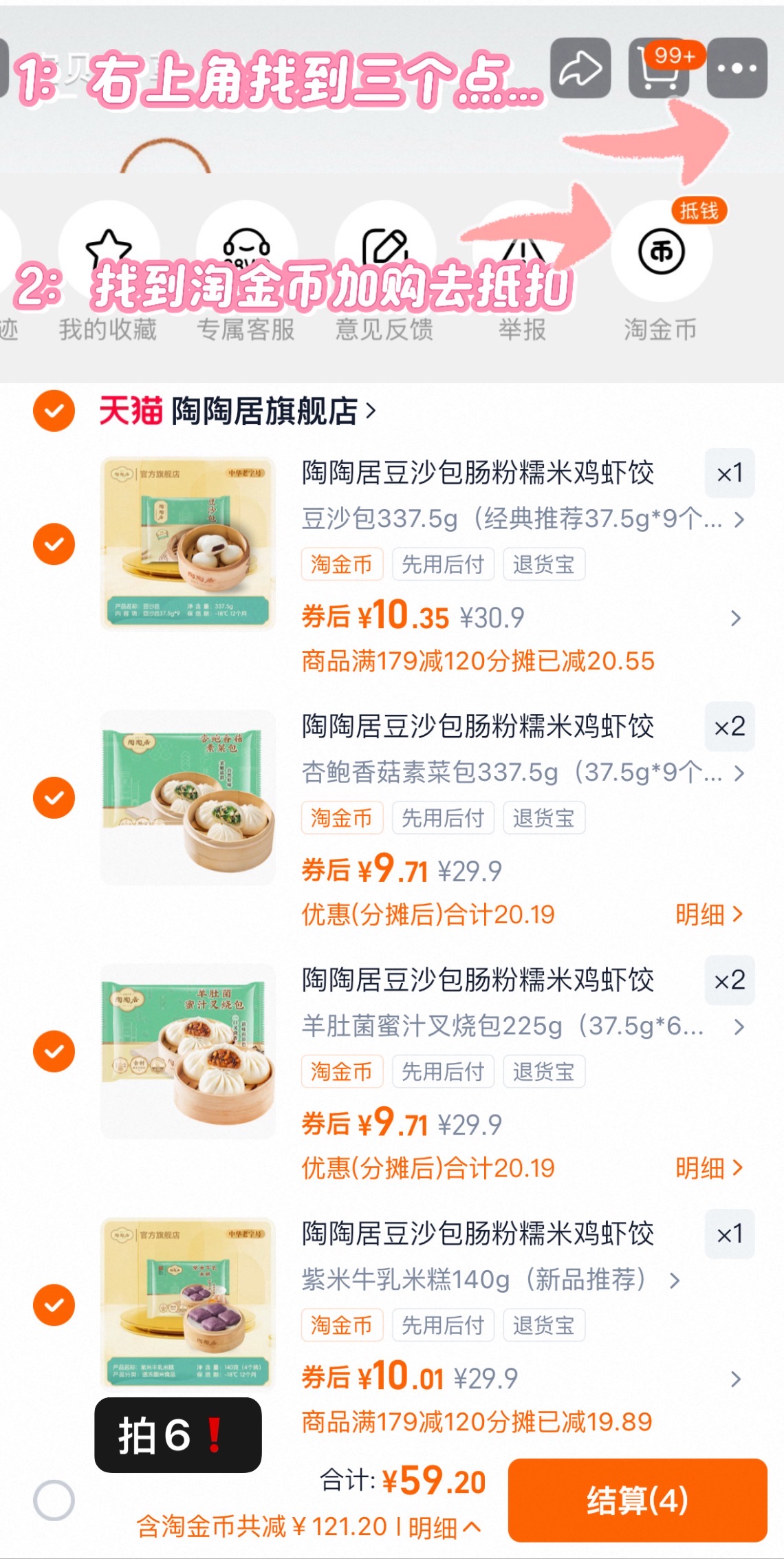Image resolution: width=784 pixels, height=1559 pixels.
Task: Open the 豆沙包 product thumbnail image
Action: tap(187, 544)
